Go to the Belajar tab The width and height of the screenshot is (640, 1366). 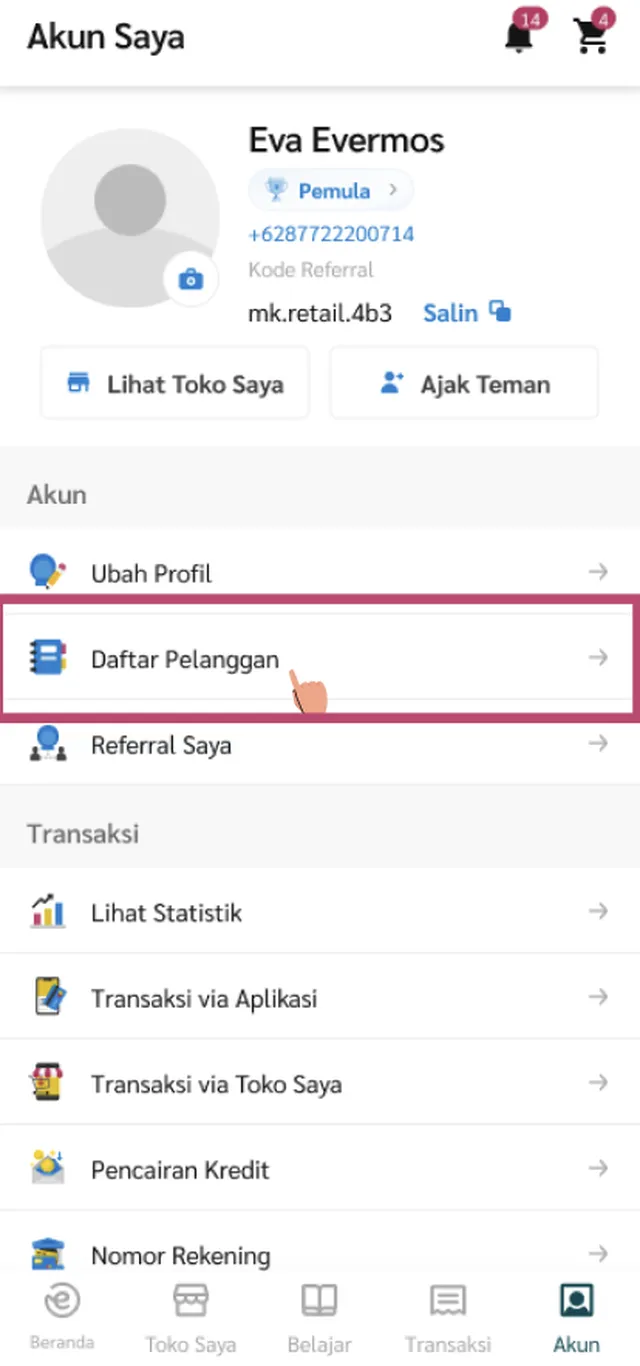pyautogui.click(x=319, y=1317)
